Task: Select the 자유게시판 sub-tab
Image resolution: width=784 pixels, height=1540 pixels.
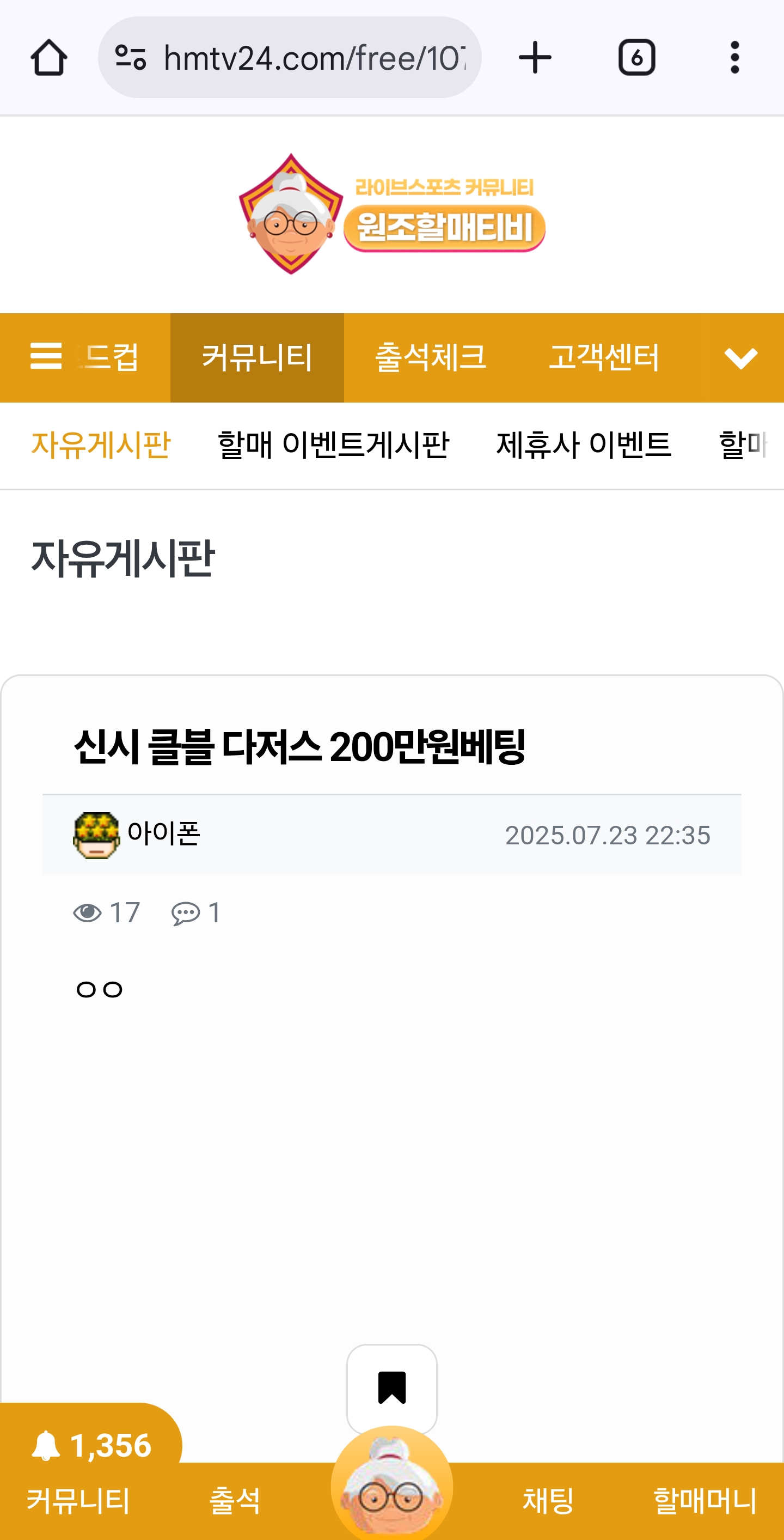Action: [100, 445]
